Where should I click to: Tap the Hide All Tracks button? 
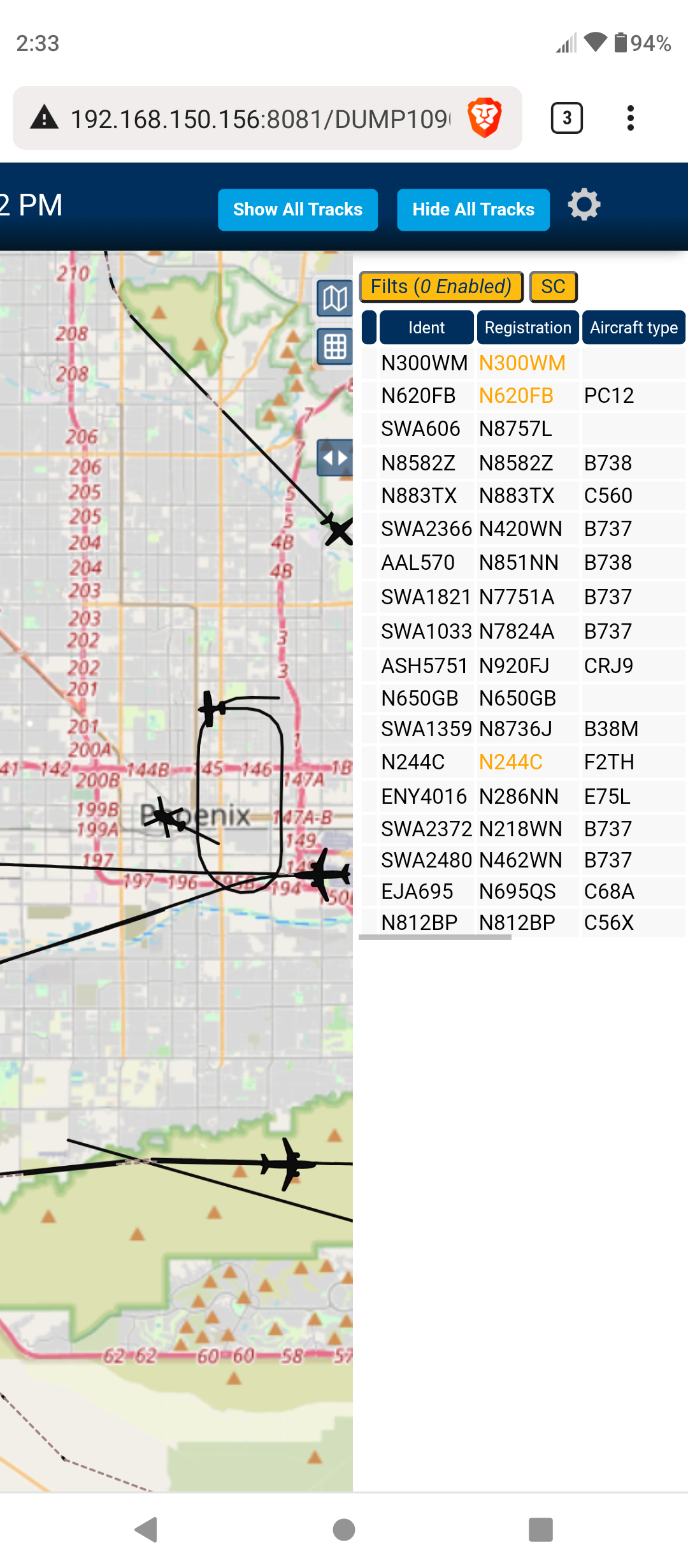(473, 209)
